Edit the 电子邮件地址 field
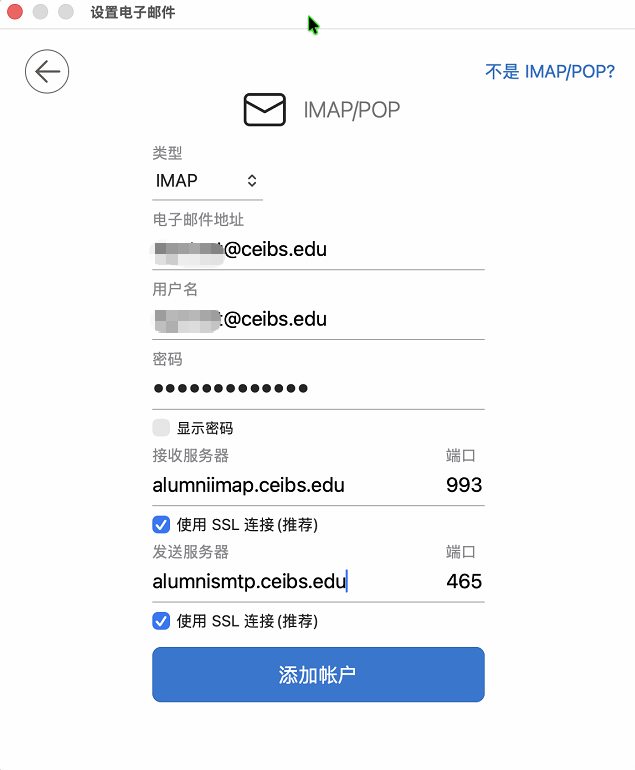635x770 pixels. tap(318, 250)
